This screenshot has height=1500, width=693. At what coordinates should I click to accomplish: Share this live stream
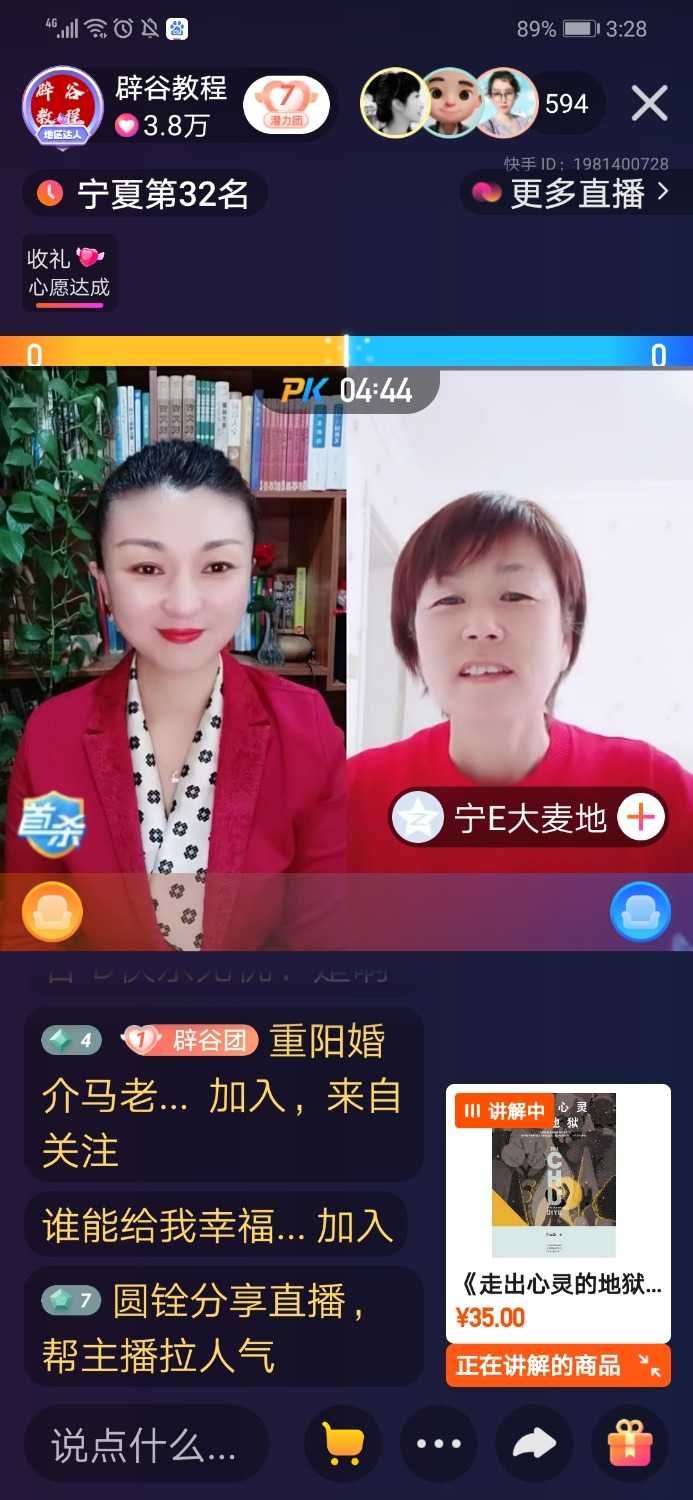pos(534,1444)
